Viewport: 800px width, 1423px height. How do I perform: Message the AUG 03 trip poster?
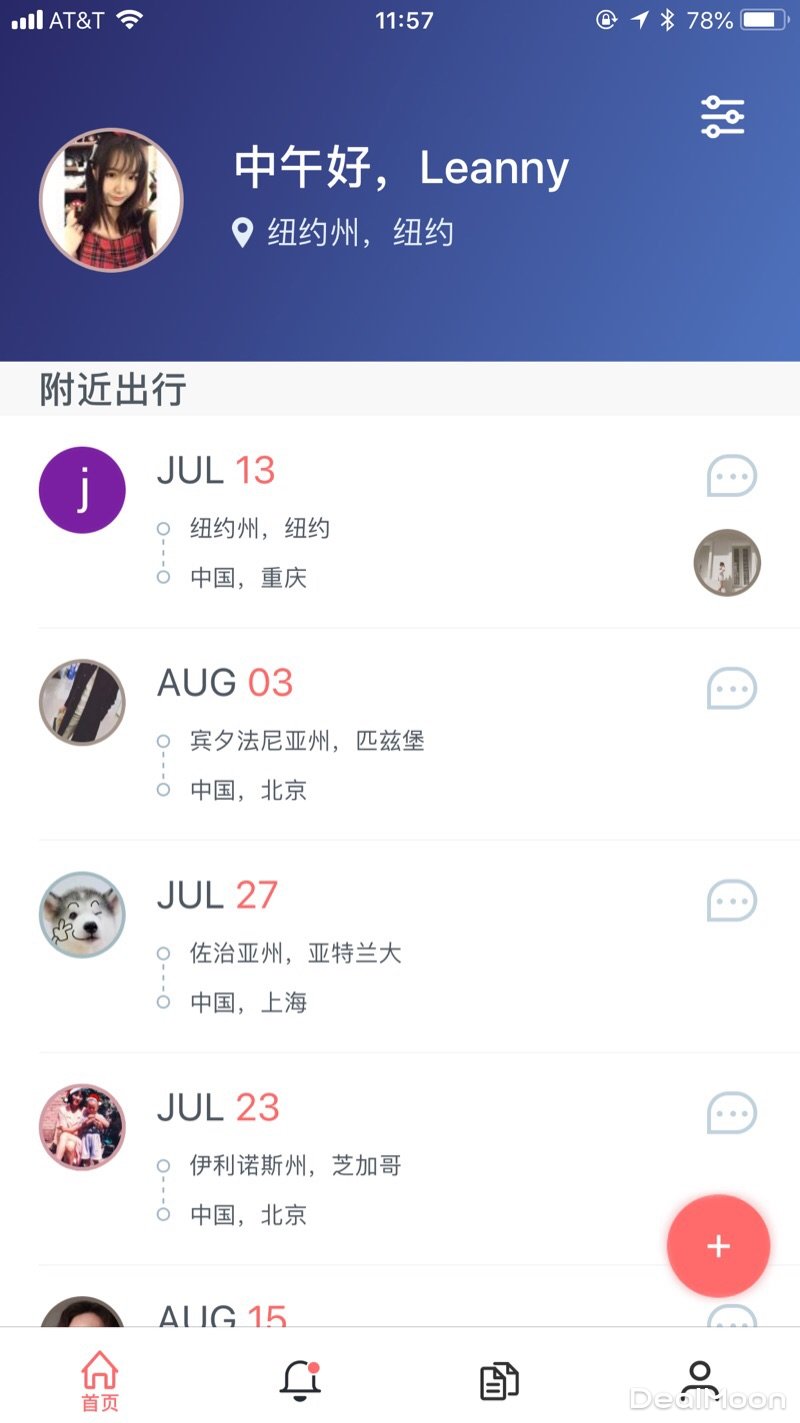point(732,688)
